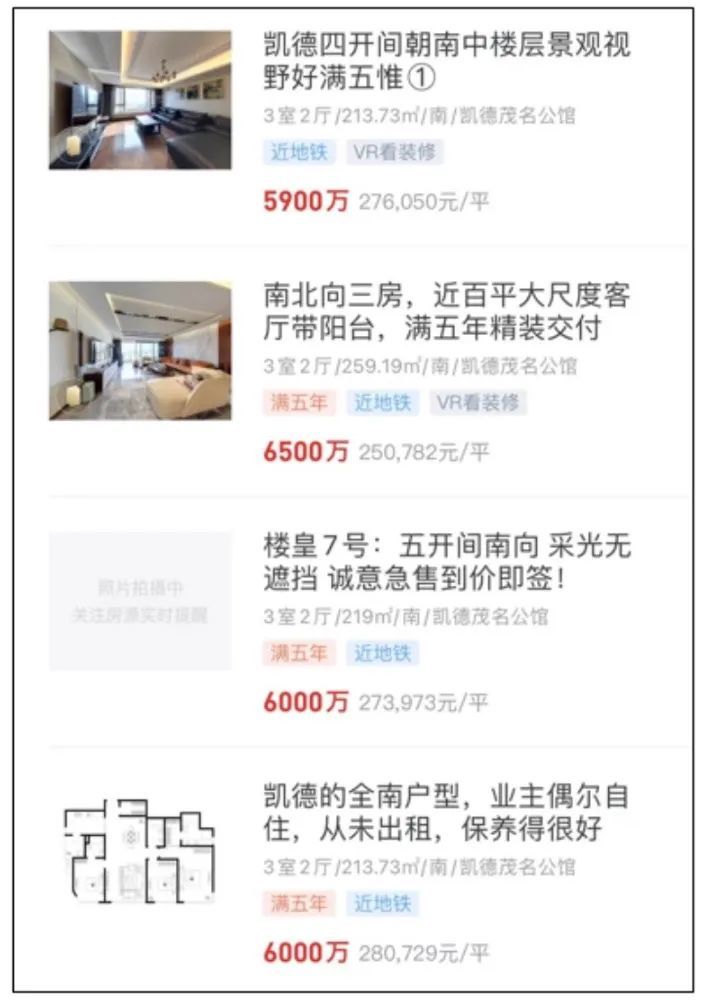Open the 5900万 凯德四开间朝南 listing
This screenshot has width=703, height=1000.
(x=446, y=60)
